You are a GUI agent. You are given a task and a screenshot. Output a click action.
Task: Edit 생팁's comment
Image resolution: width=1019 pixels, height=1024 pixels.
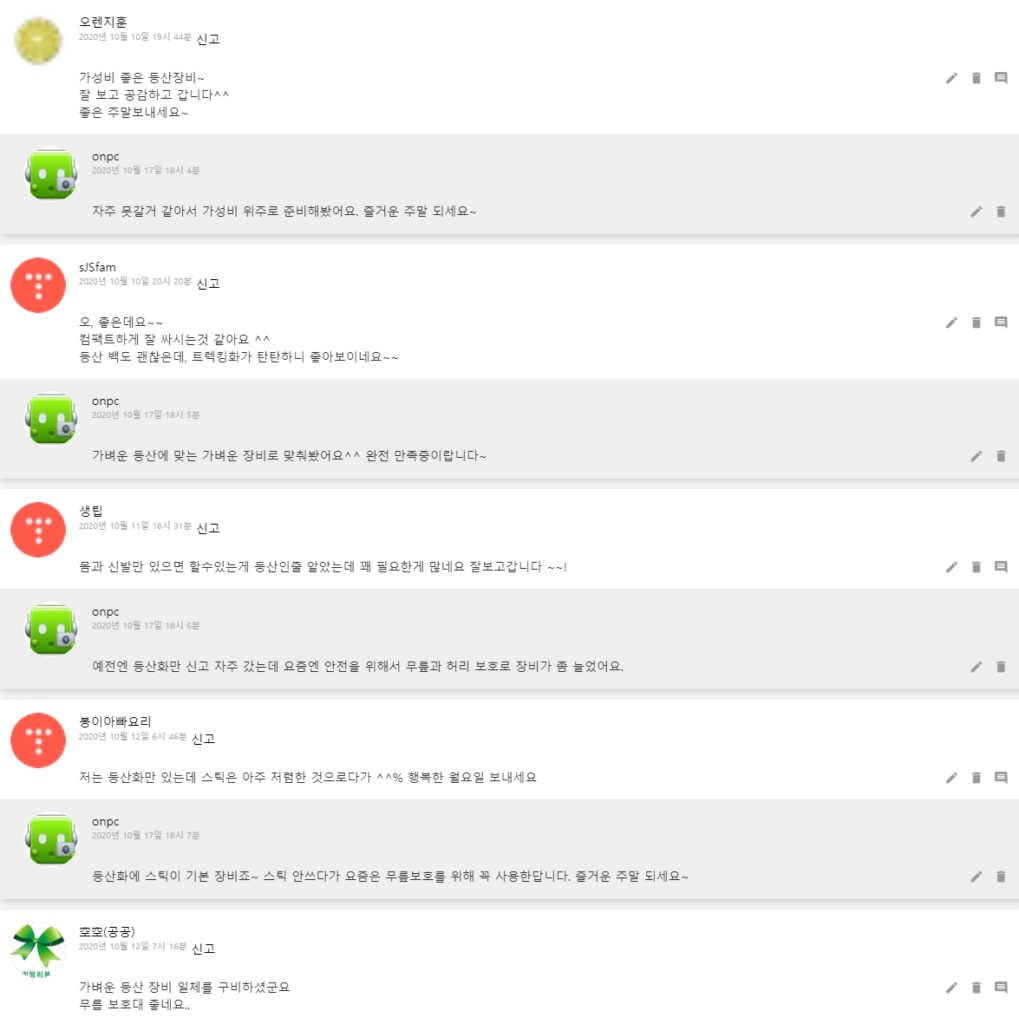point(951,566)
